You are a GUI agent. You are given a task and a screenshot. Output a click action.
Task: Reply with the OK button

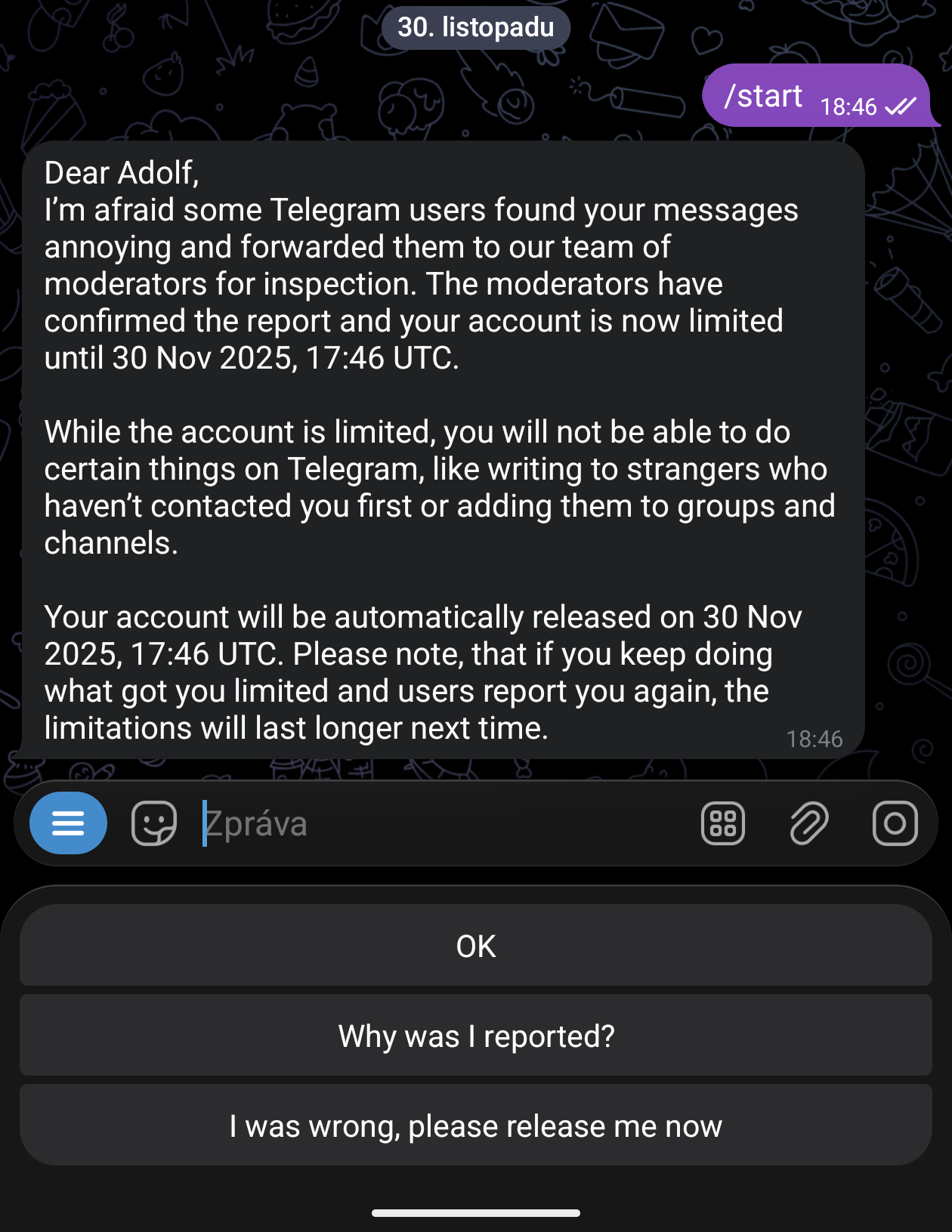[x=476, y=946]
